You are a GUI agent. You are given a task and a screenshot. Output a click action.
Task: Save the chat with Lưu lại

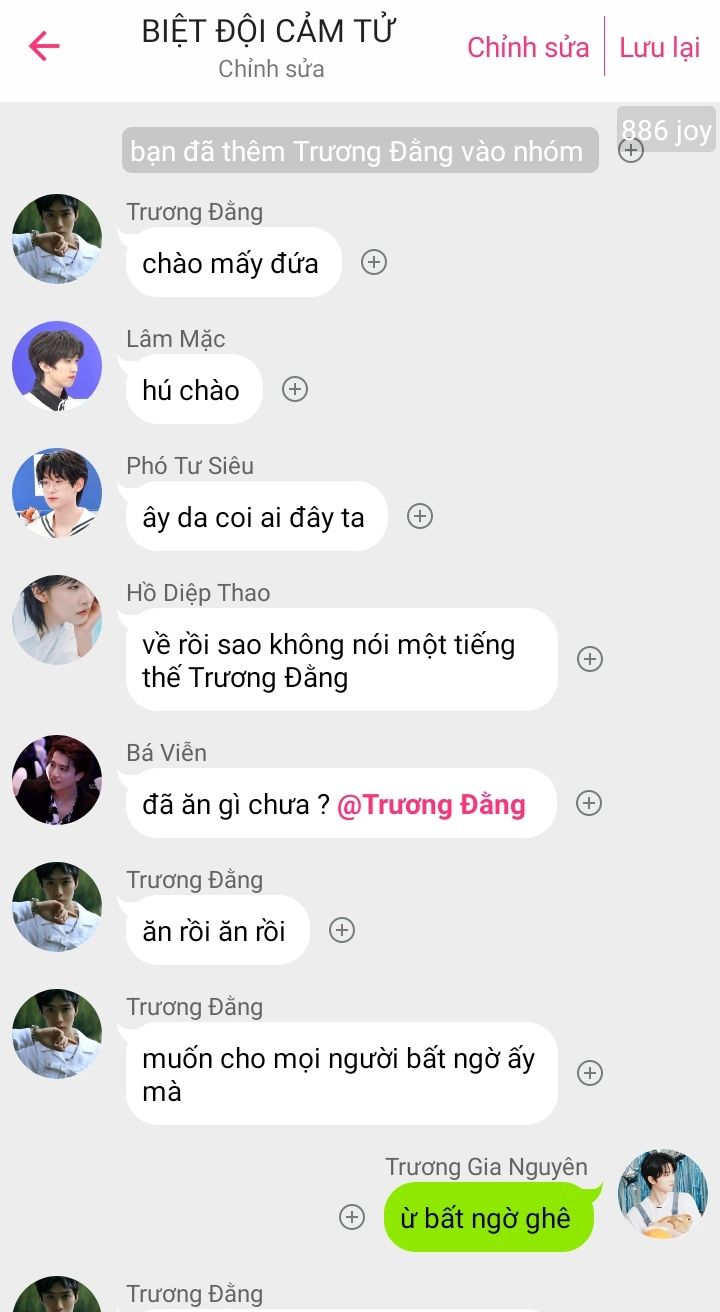pos(659,47)
